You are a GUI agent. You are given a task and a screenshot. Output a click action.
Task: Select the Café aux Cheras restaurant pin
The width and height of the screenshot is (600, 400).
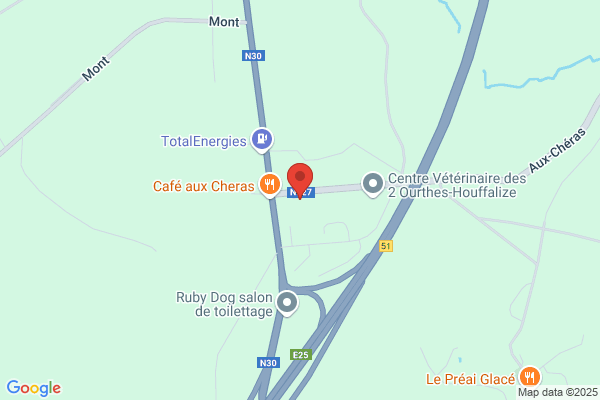pos(269,185)
